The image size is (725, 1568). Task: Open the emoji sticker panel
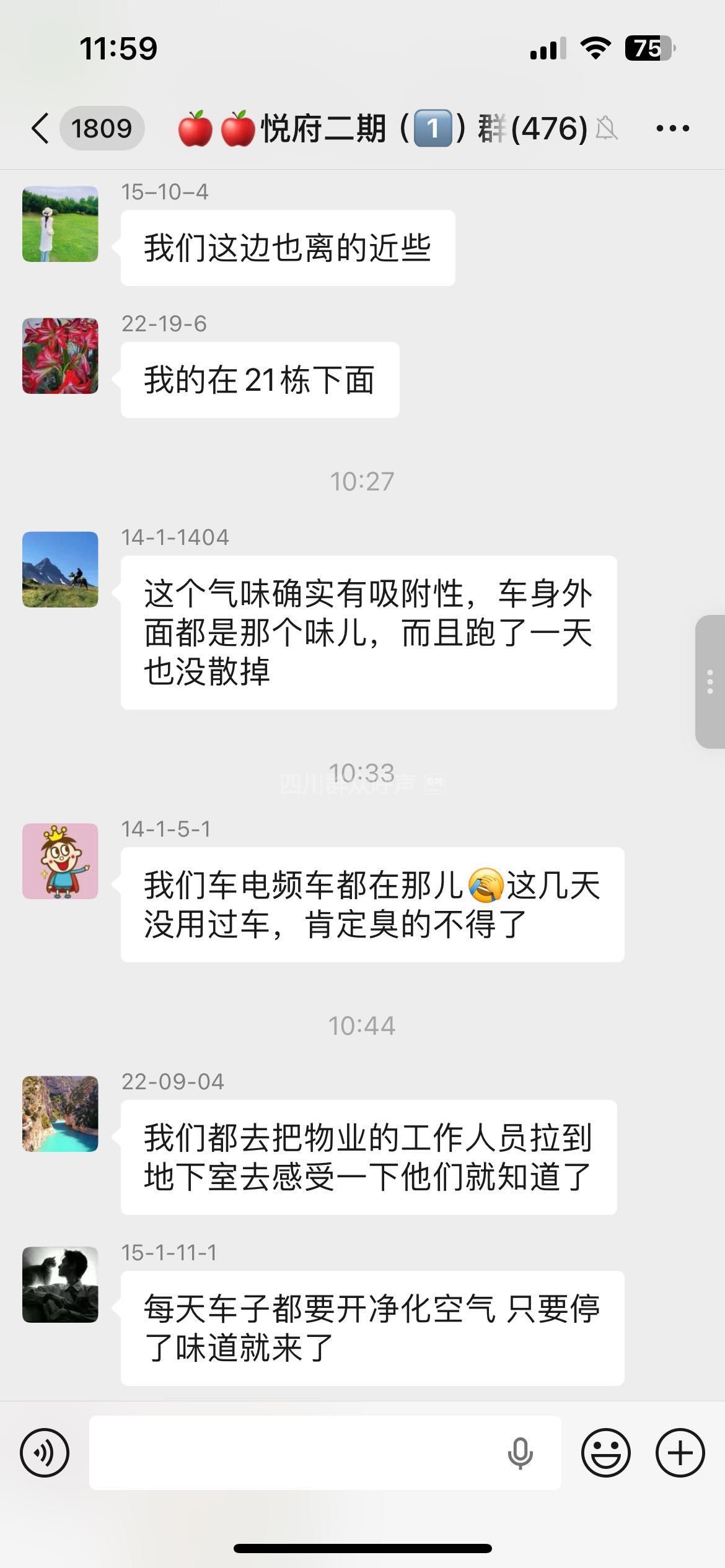[605, 1452]
